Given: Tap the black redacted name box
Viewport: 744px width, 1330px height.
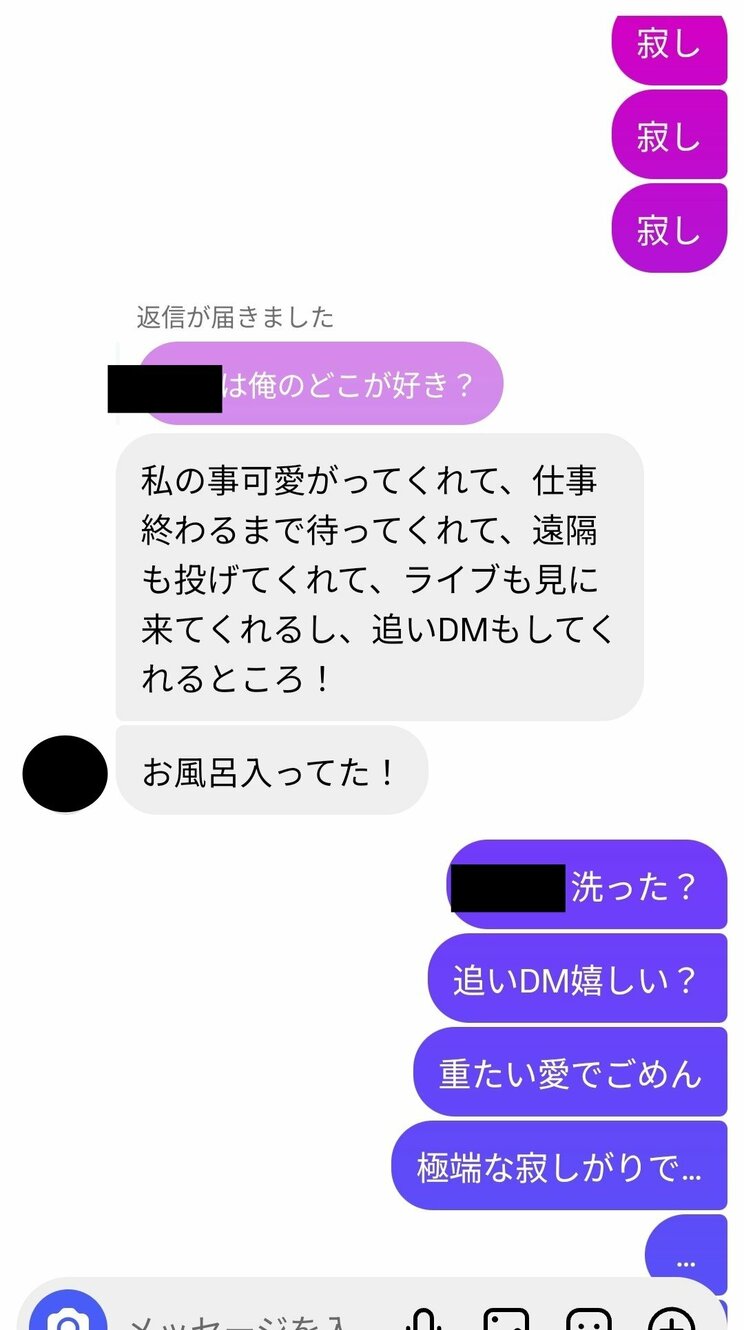Looking at the screenshot, I should 166,383.
